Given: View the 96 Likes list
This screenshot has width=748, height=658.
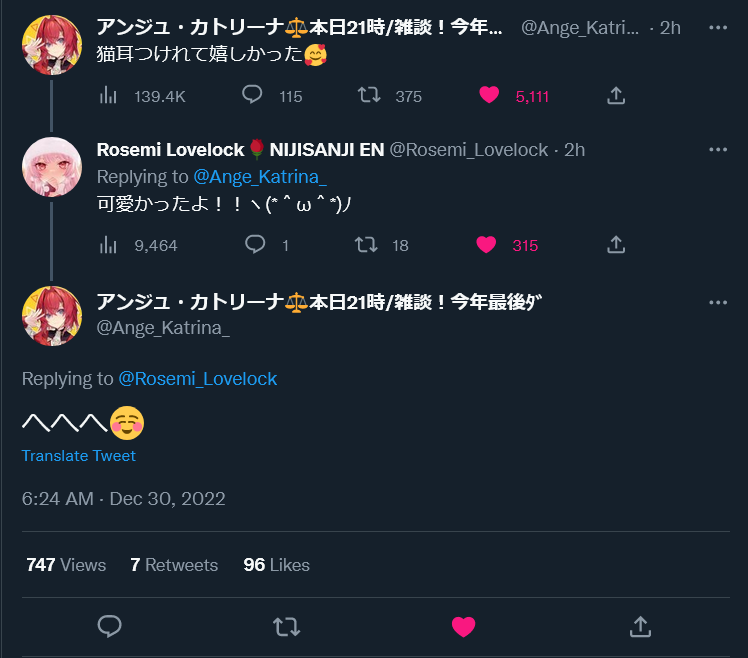Looking at the screenshot, I should (x=276, y=565).
